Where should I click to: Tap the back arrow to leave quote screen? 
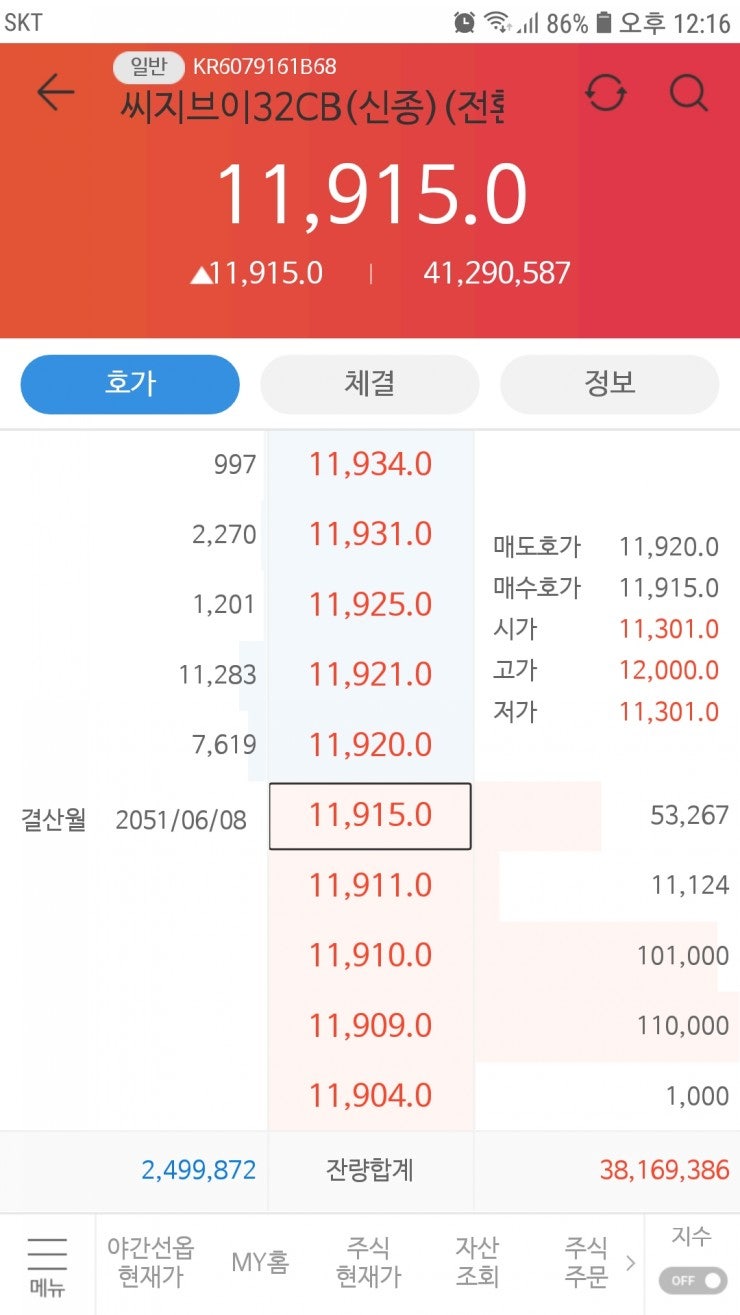coord(55,93)
